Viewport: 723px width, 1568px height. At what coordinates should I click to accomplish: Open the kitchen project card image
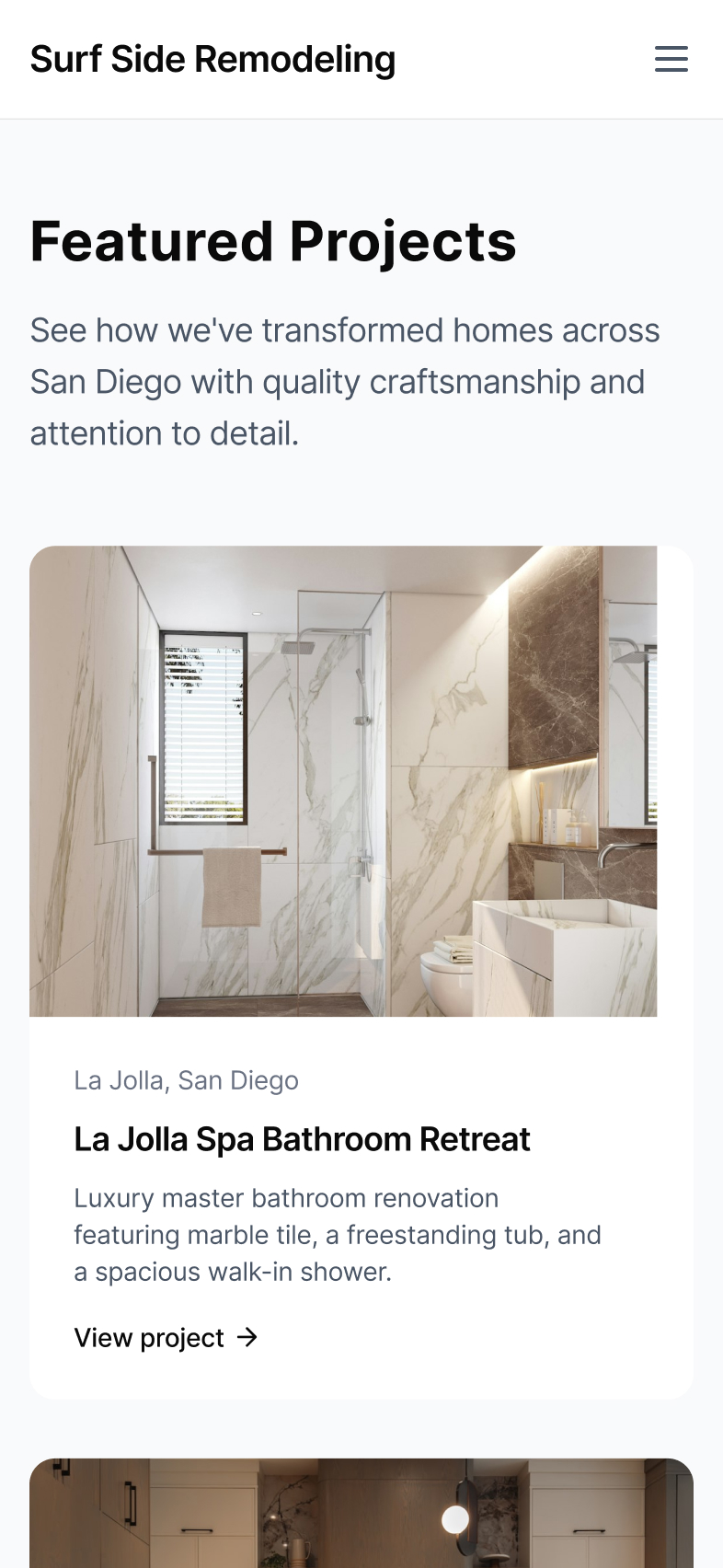(361, 1513)
